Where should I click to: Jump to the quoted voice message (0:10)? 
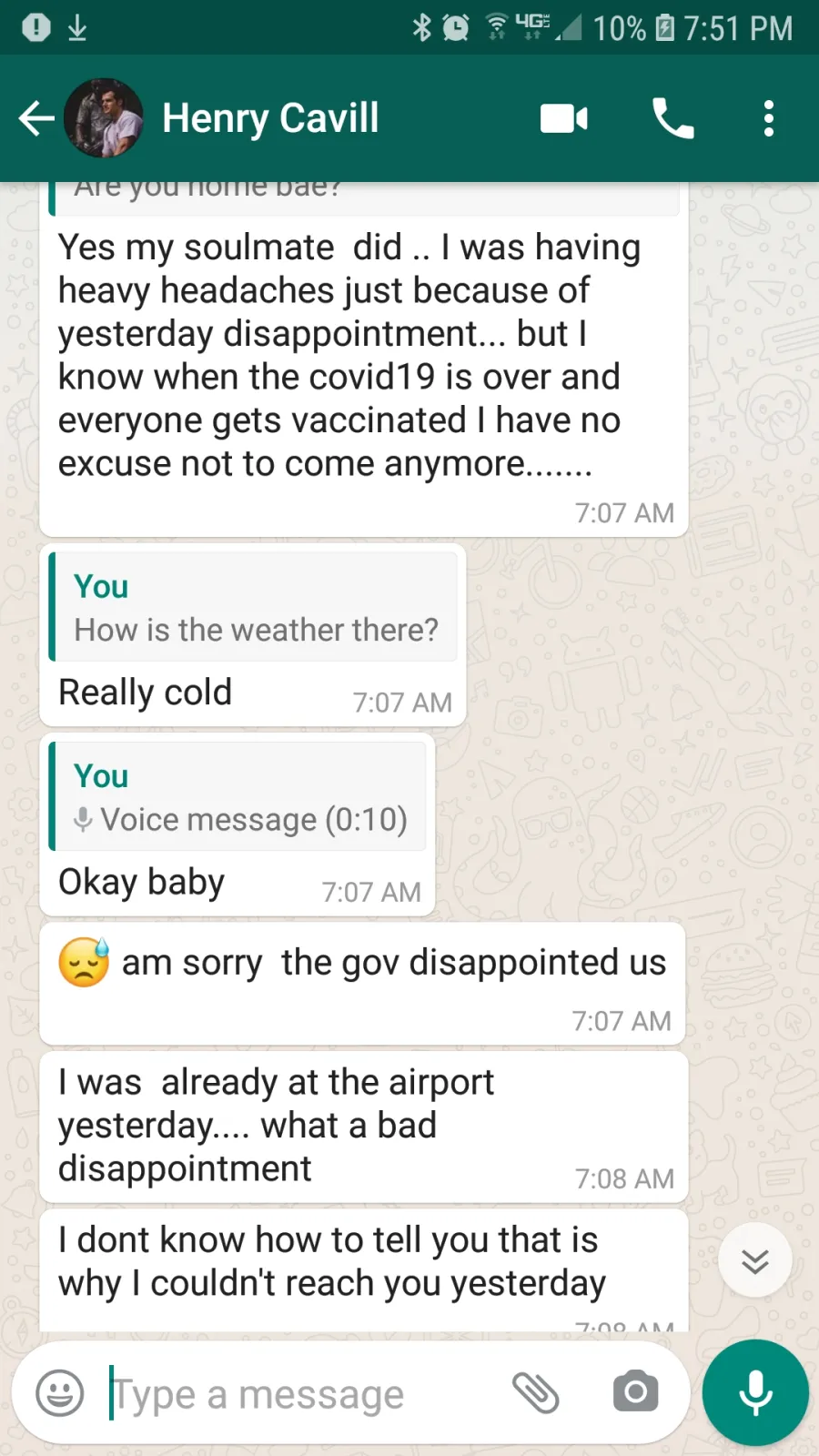tap(238, 796)
